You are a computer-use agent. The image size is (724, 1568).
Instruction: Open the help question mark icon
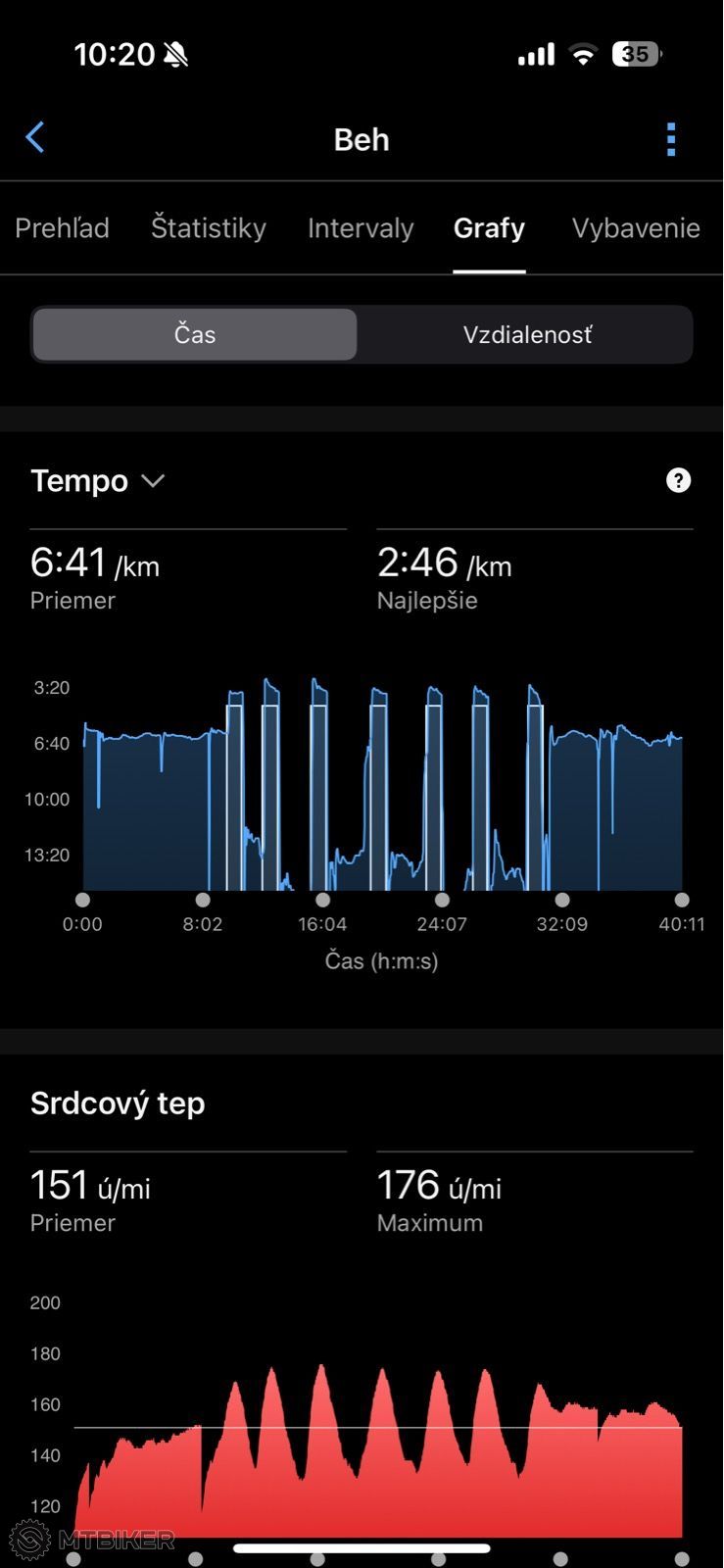[x=678, y=480]
